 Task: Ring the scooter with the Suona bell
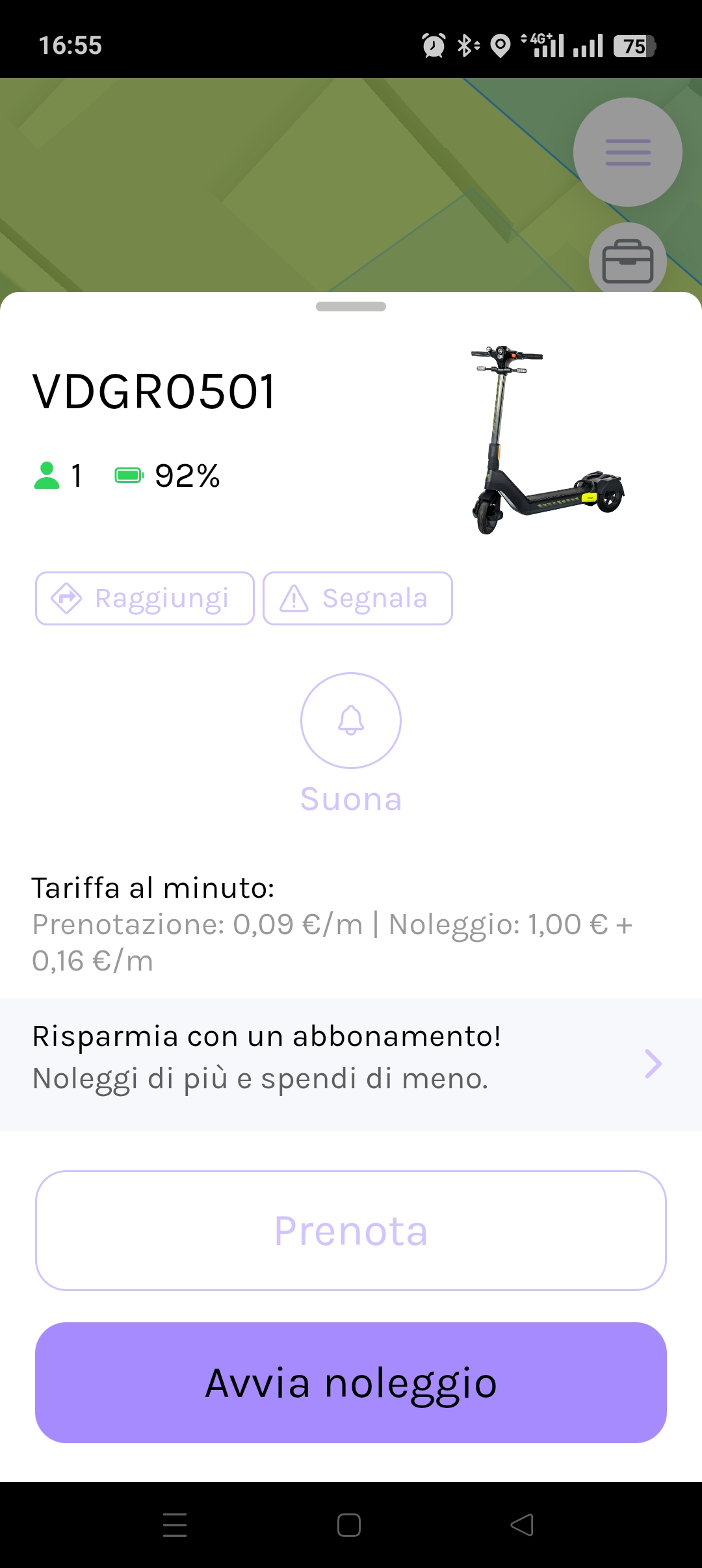pos(351,720)
